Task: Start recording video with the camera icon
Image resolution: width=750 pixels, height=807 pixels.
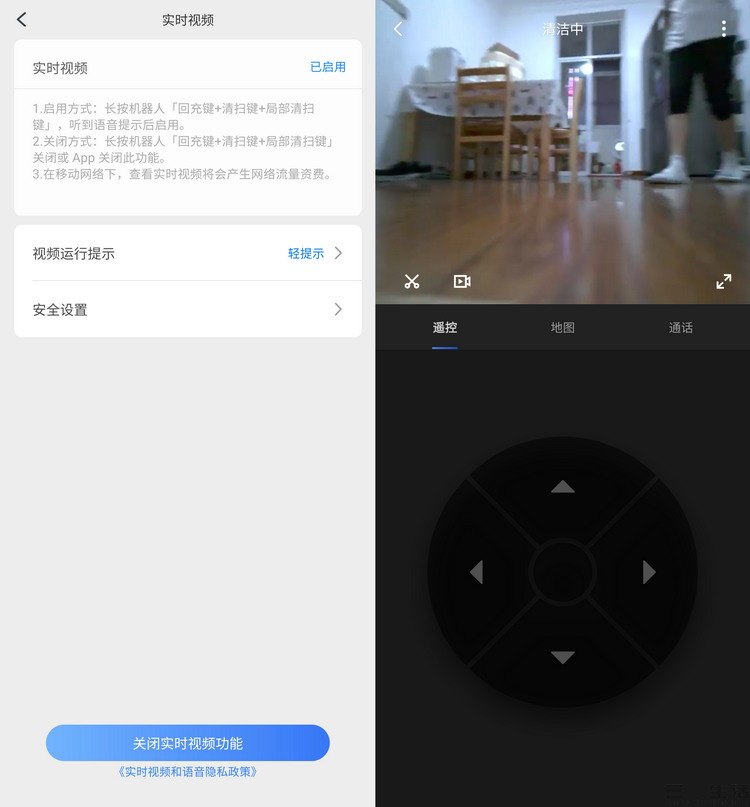Action: 462,282
